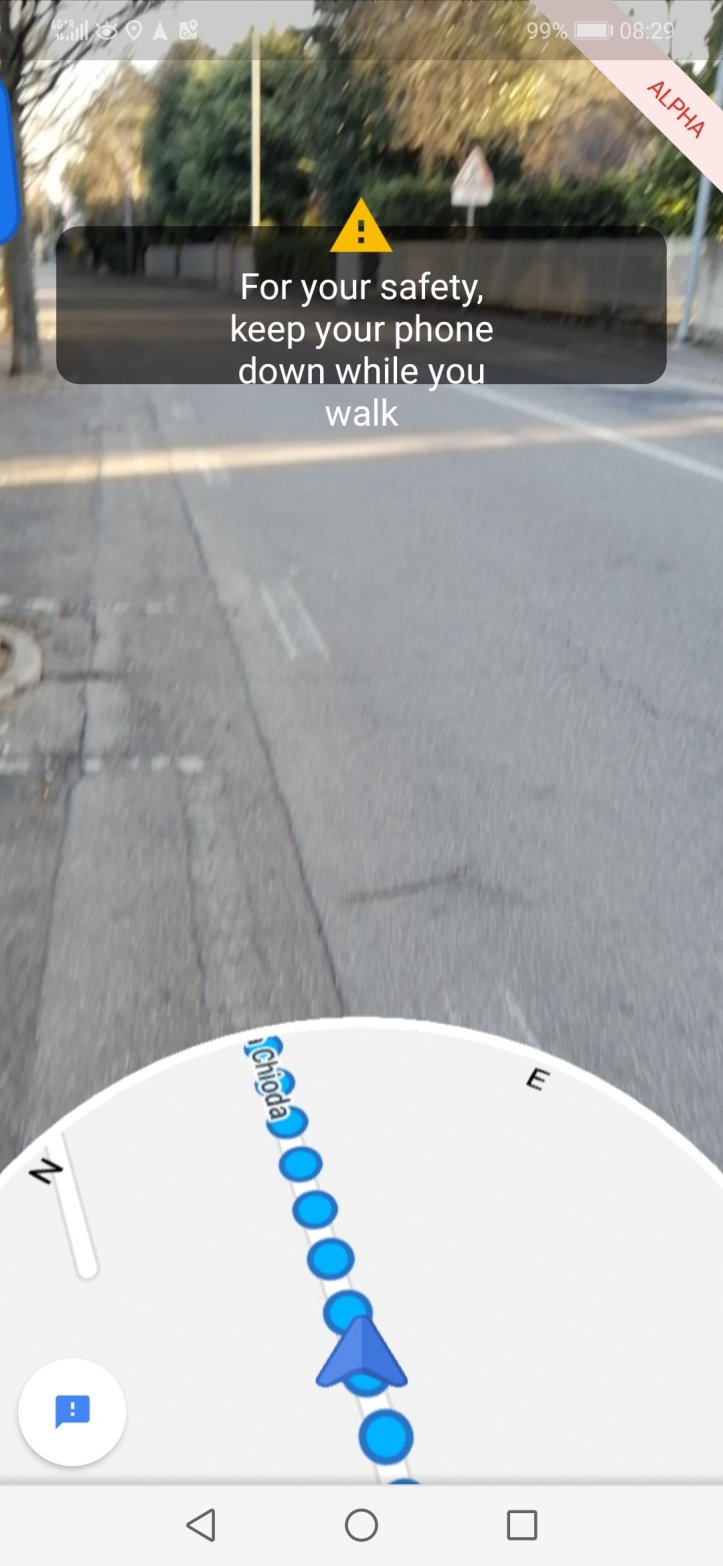This screenshot has height=1566, width=723.
Task: Open the blue tab at the screen edge
Action: tap(7, 161)
